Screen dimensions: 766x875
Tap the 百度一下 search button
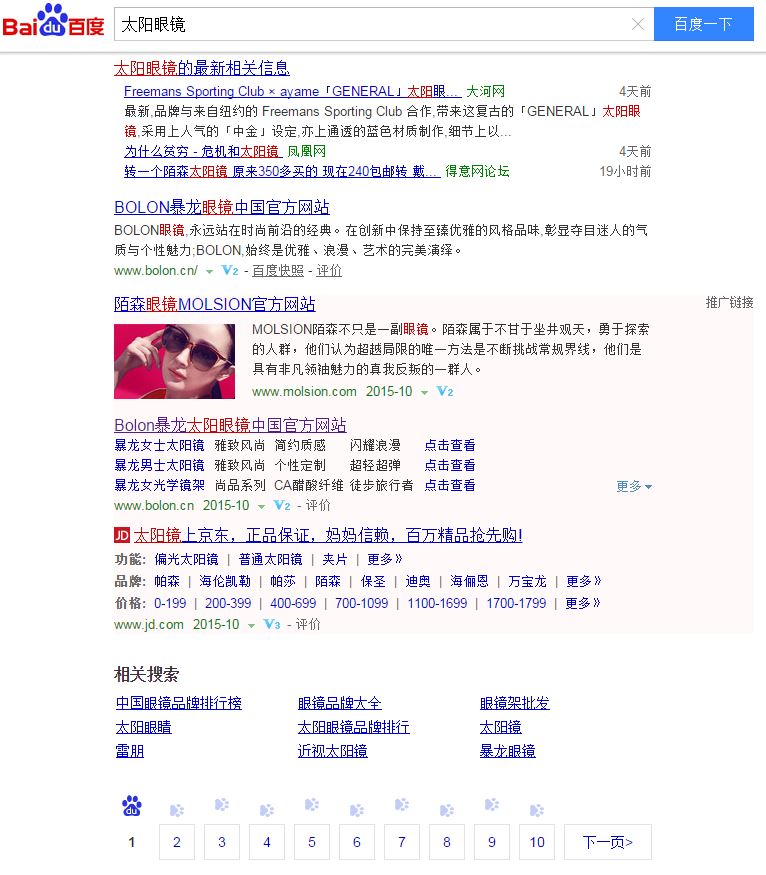703,24
